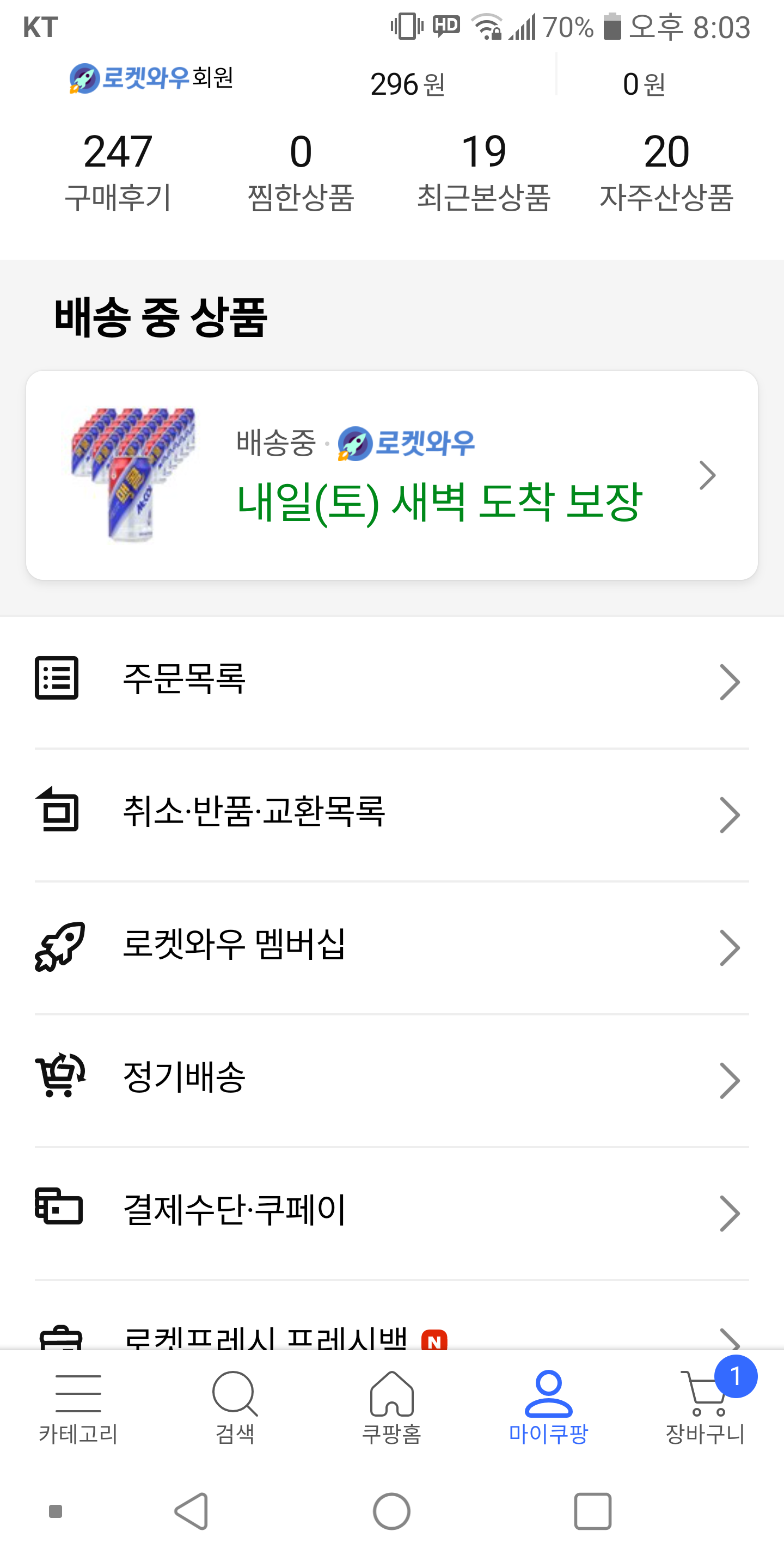The image size is (784, 1568).
Task: Open 자주산상품 frequently bought items
Action: click(666, 172)
